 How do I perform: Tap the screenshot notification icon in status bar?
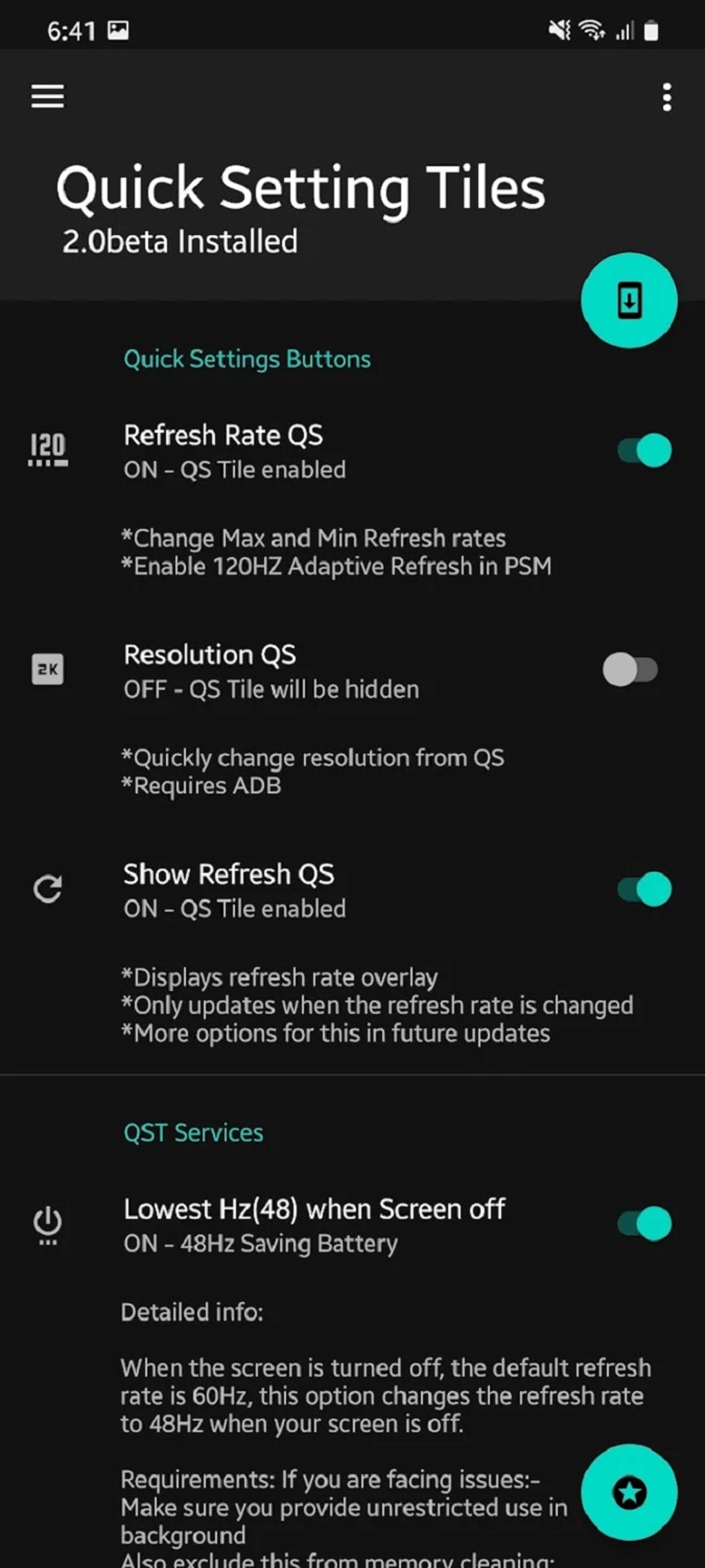coord(117,29)
